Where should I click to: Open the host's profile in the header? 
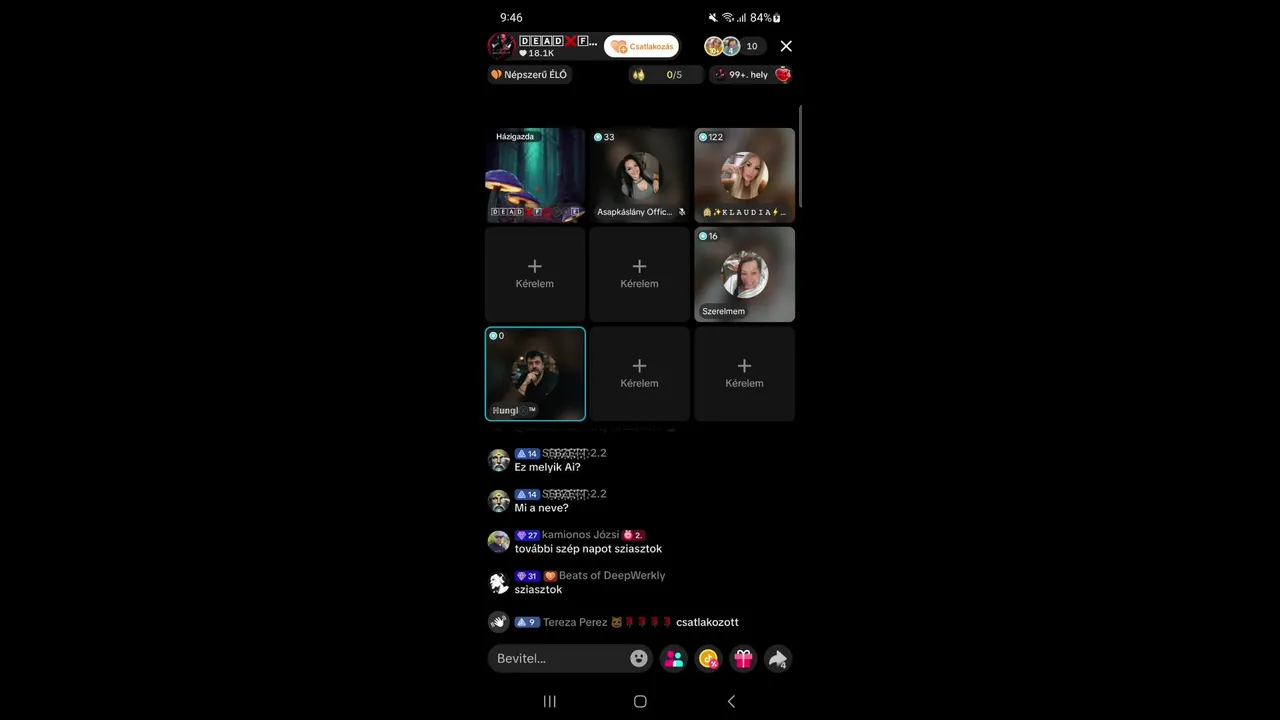pyautogui.click(x=502, y=46)
